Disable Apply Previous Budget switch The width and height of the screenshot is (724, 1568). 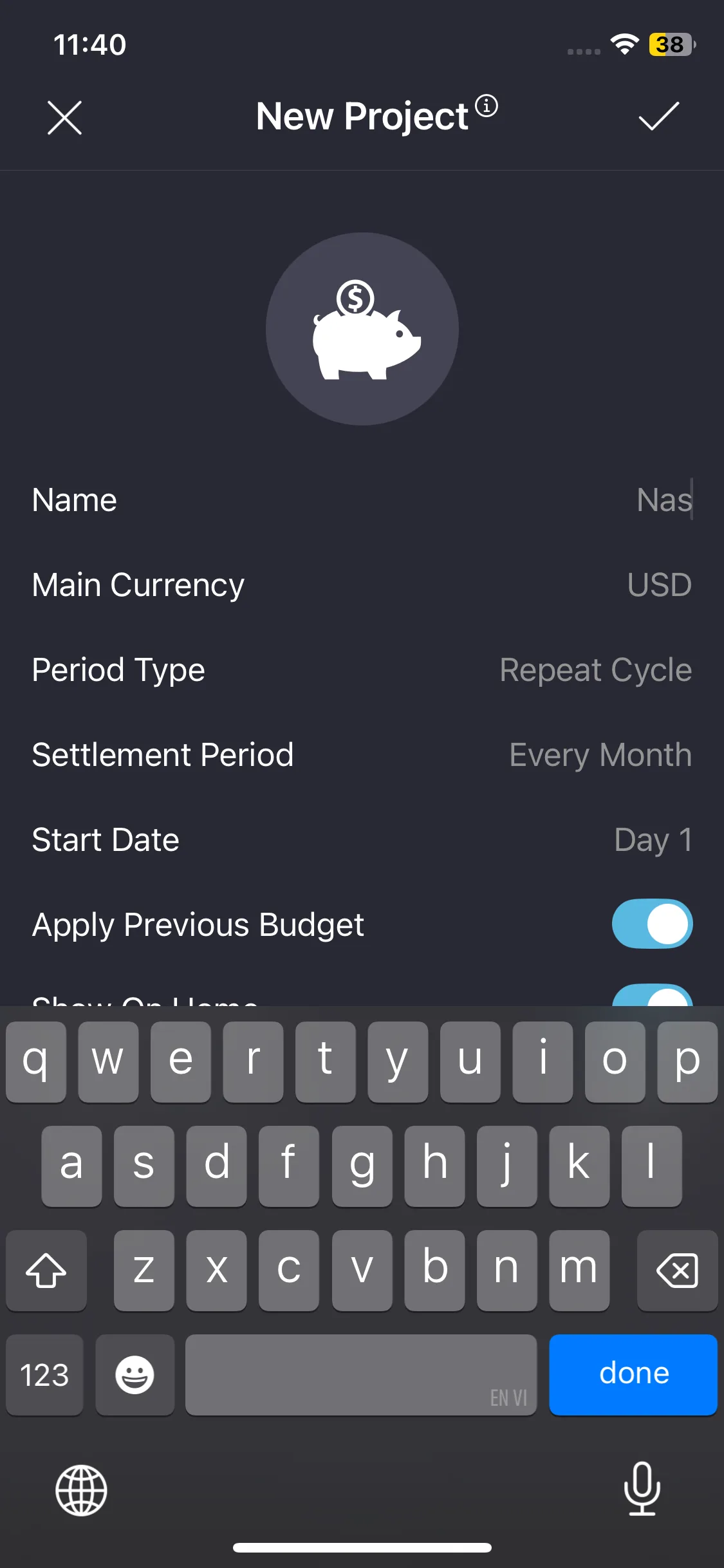pyautogui.click(x=651, y=924)
